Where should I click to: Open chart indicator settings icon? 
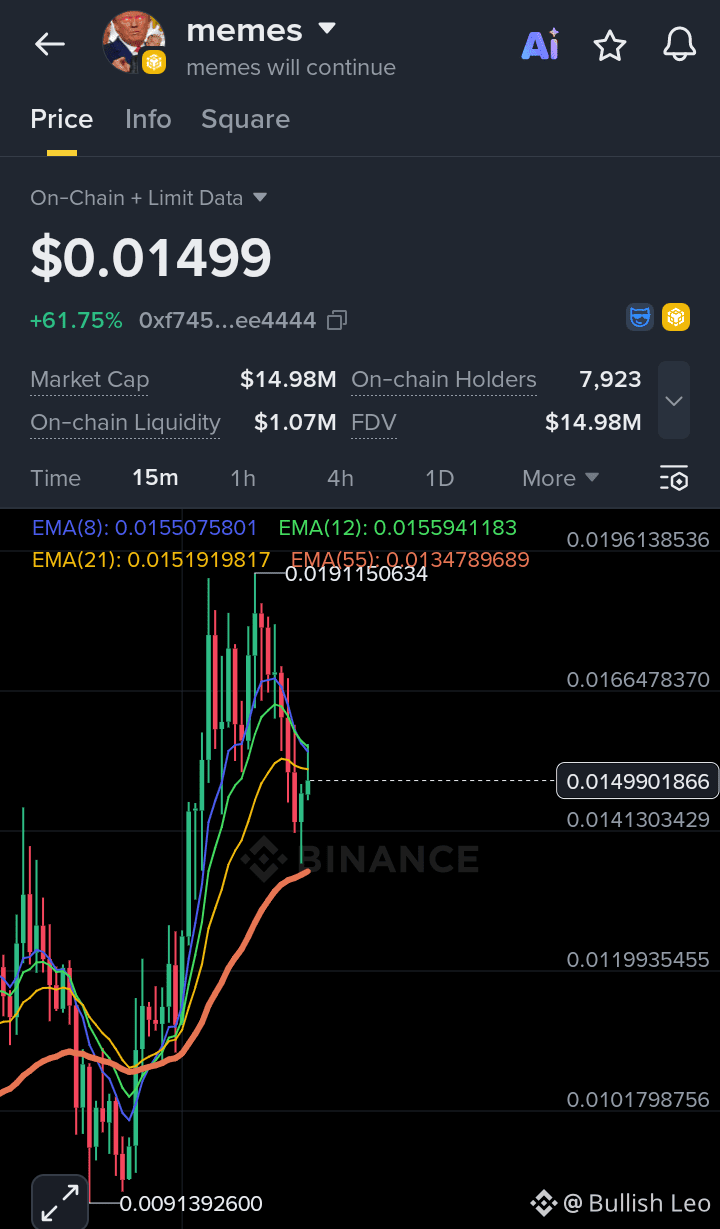coord(674,478)
